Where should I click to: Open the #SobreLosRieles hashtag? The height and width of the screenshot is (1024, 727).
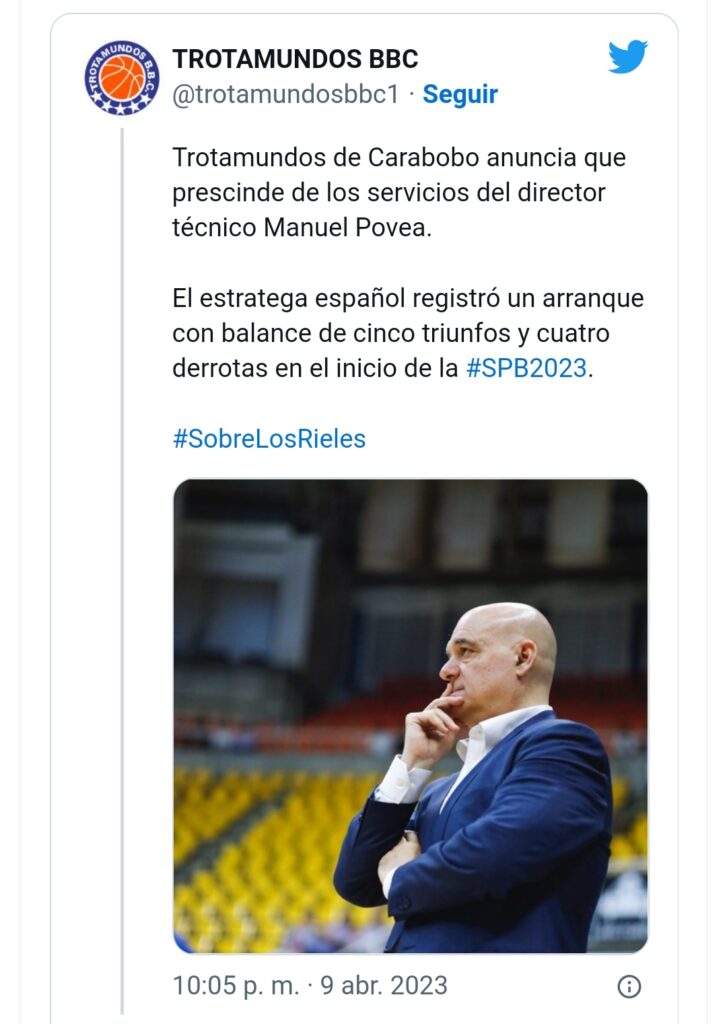(269, 438)
